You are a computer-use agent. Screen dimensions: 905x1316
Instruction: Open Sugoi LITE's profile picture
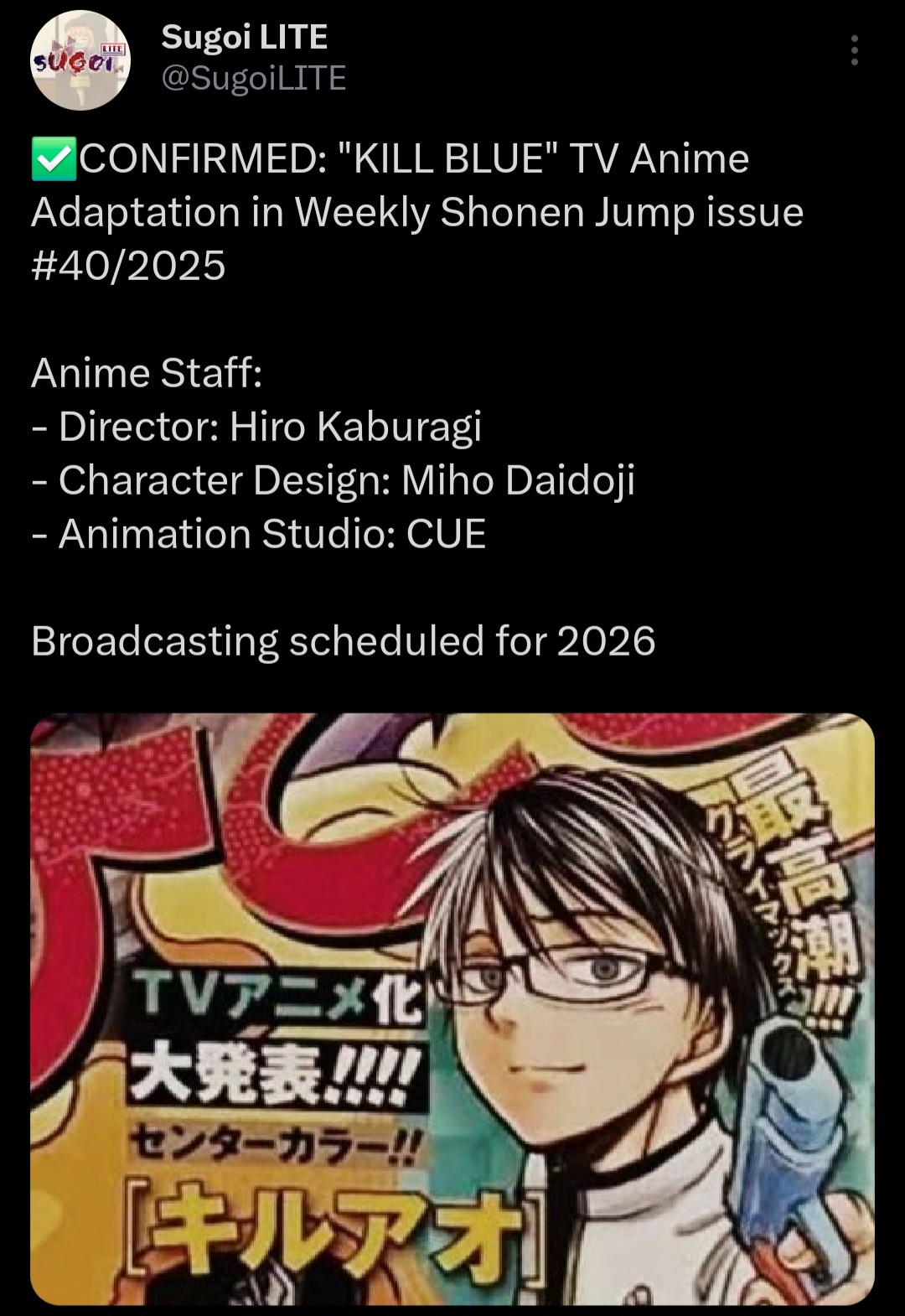tap(80, 60)
